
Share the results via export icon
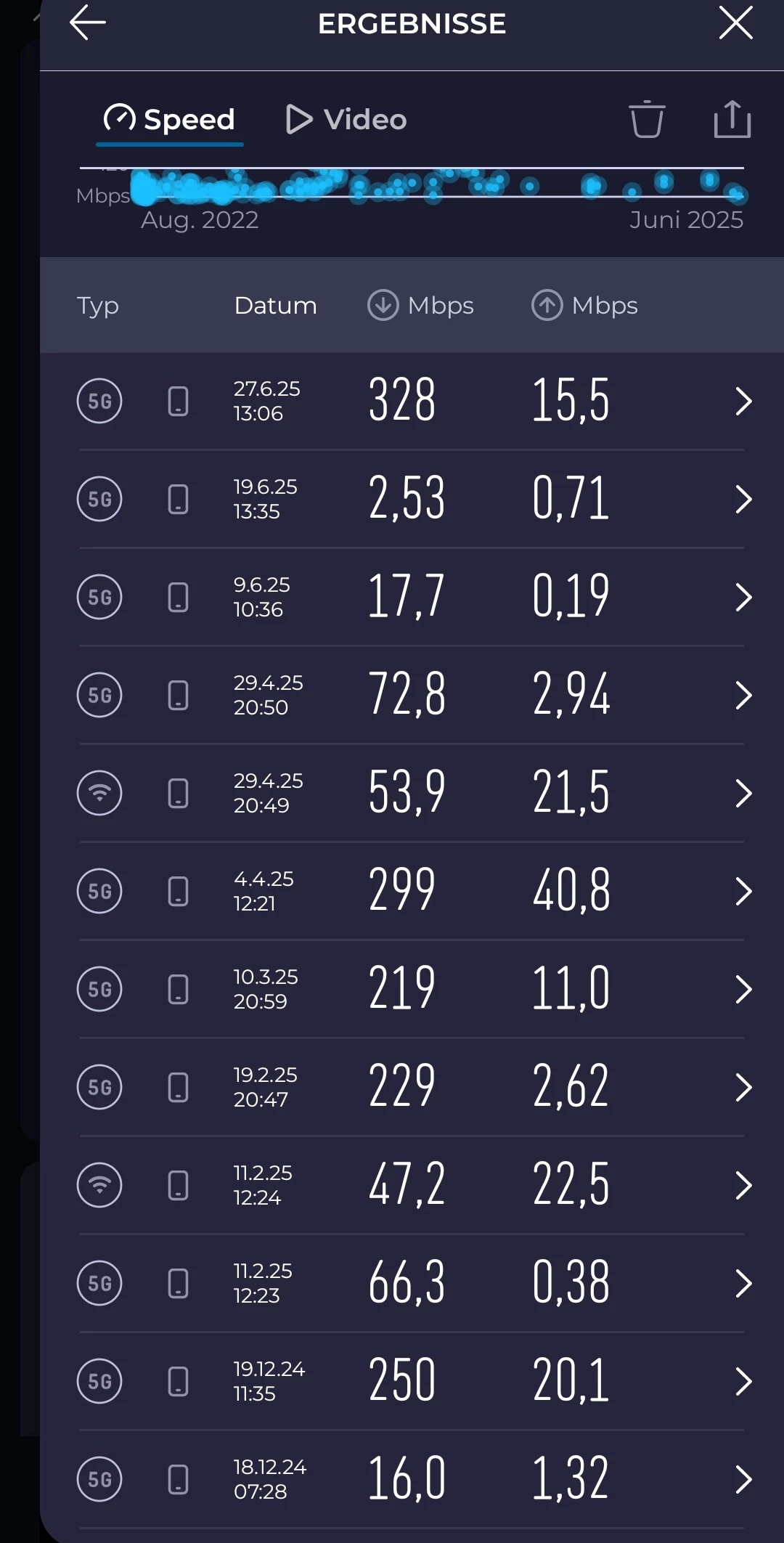click(732, 119)
